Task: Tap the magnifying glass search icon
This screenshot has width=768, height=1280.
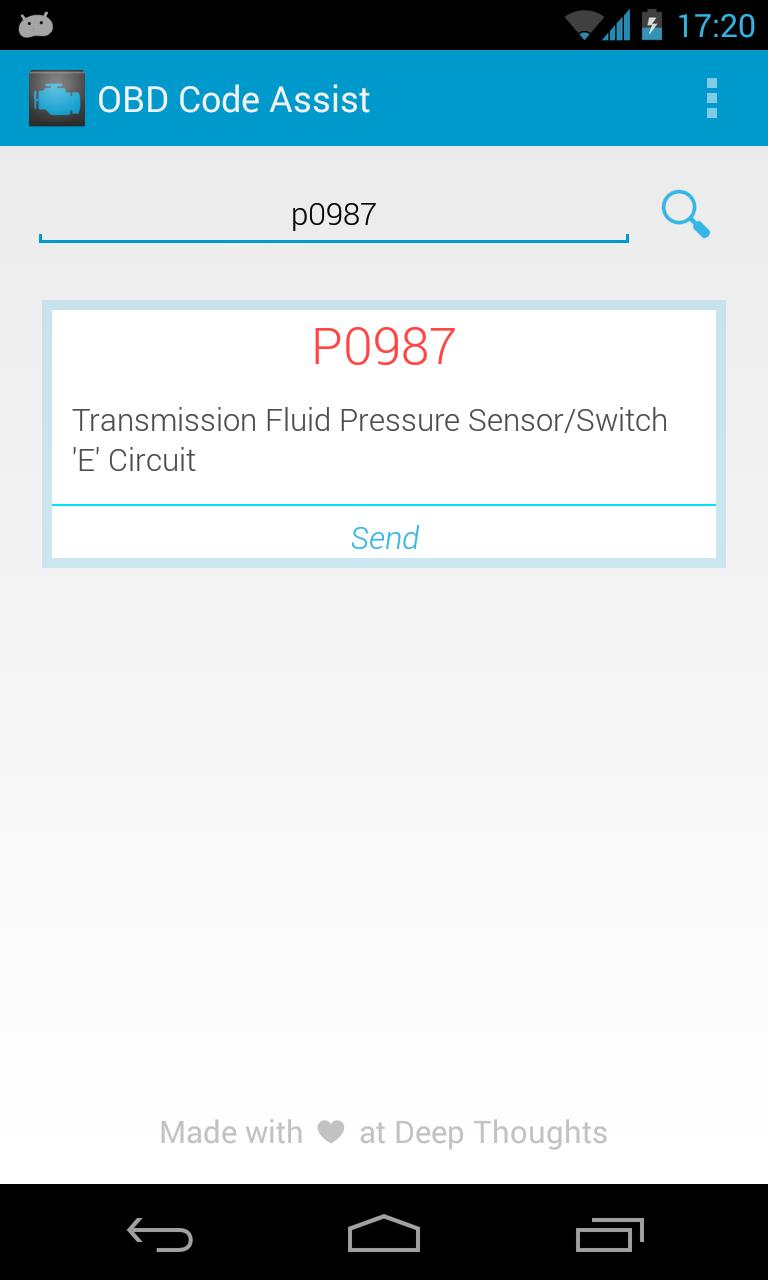Action: pyautogui.click(x=685, y=213)
